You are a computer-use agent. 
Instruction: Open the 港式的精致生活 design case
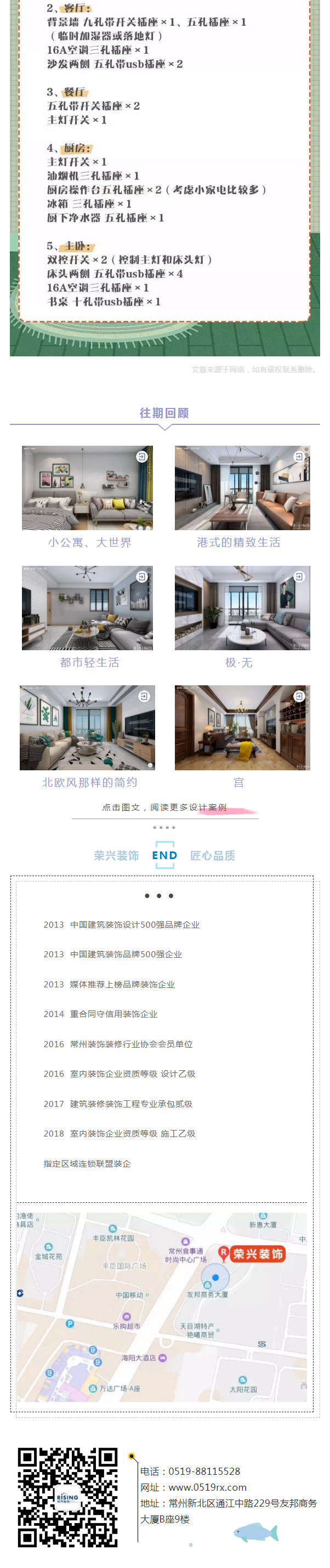tap(242, 487)
